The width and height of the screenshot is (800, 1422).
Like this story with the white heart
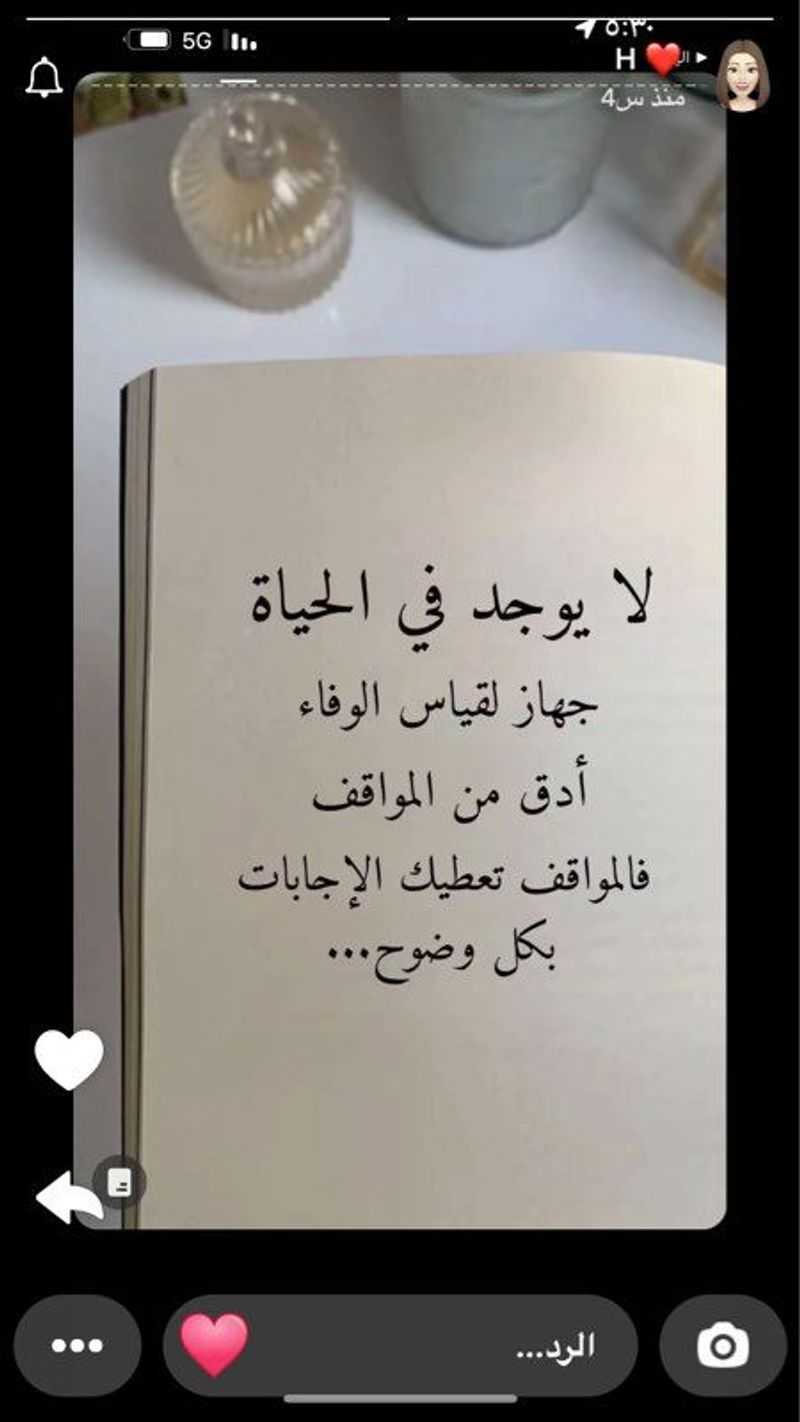click(x=69, y=1059)
